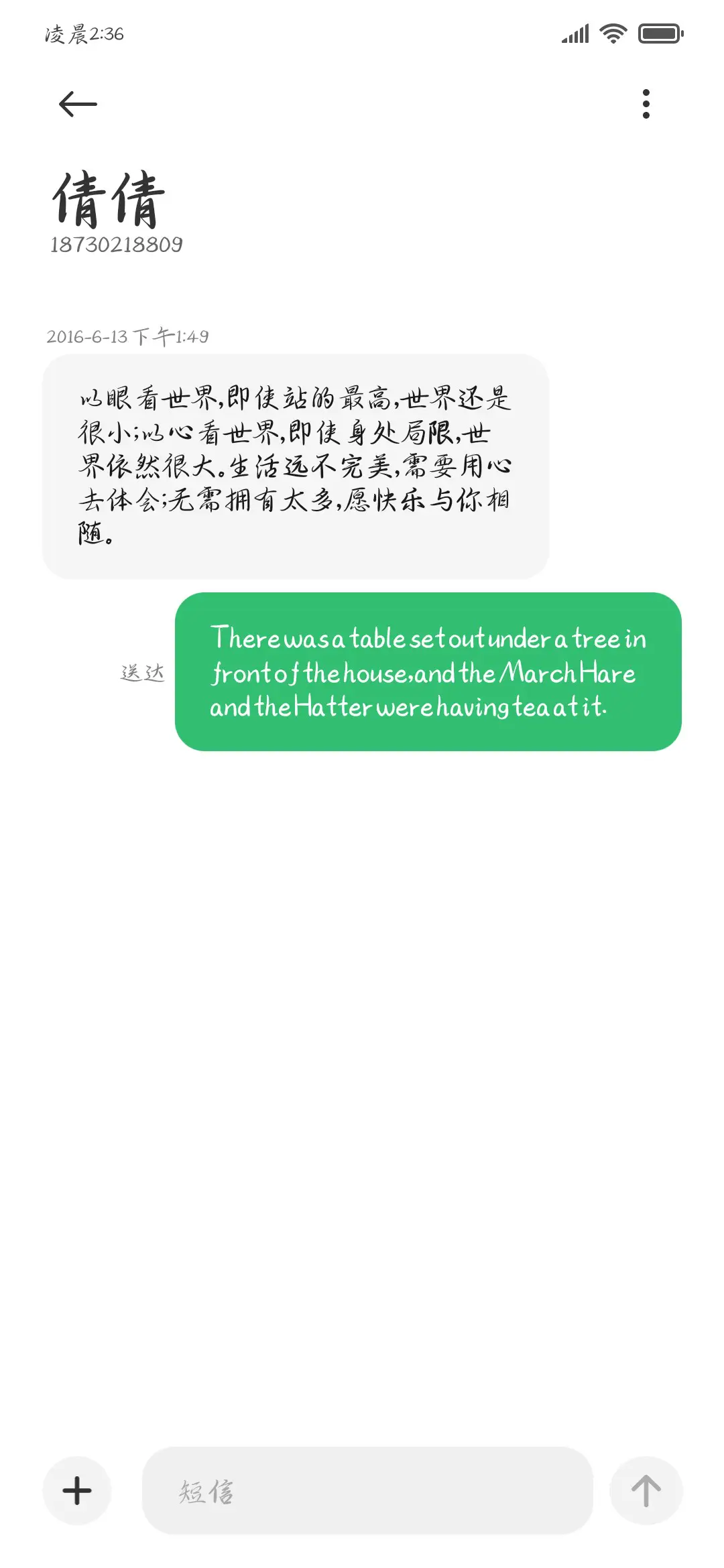Image resolution: width=724 pixels, height=1568 pixels.
Task: Tap the back arrow to exit conversation
Action: point(76,103)
